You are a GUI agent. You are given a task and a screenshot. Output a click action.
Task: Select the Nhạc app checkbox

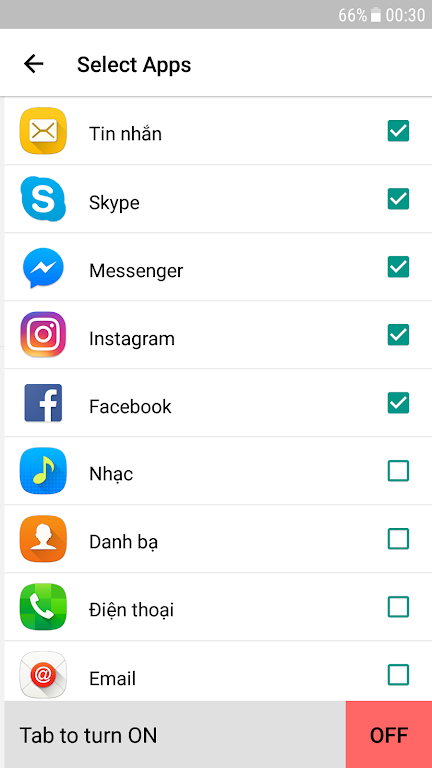click(x=398, y=471)
